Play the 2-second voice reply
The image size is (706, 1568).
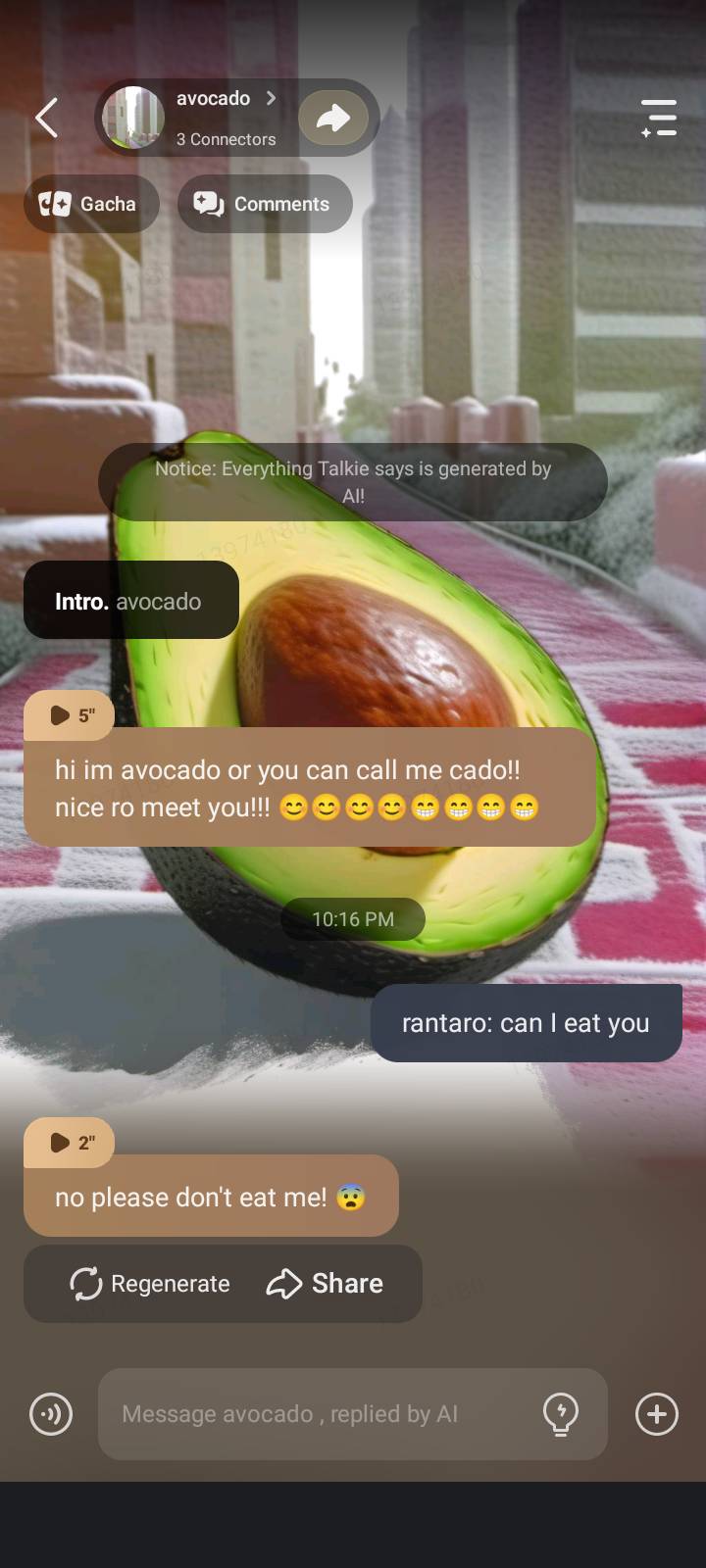(69, 1143)
